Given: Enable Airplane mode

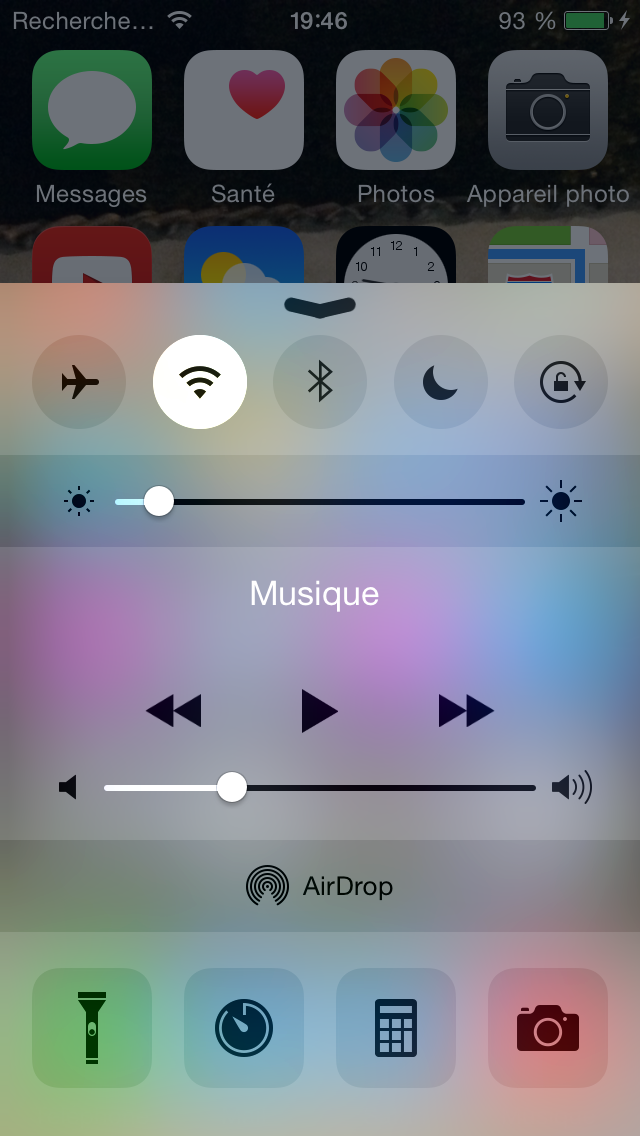Looking at the screenshot, I should tap(79, 382).
